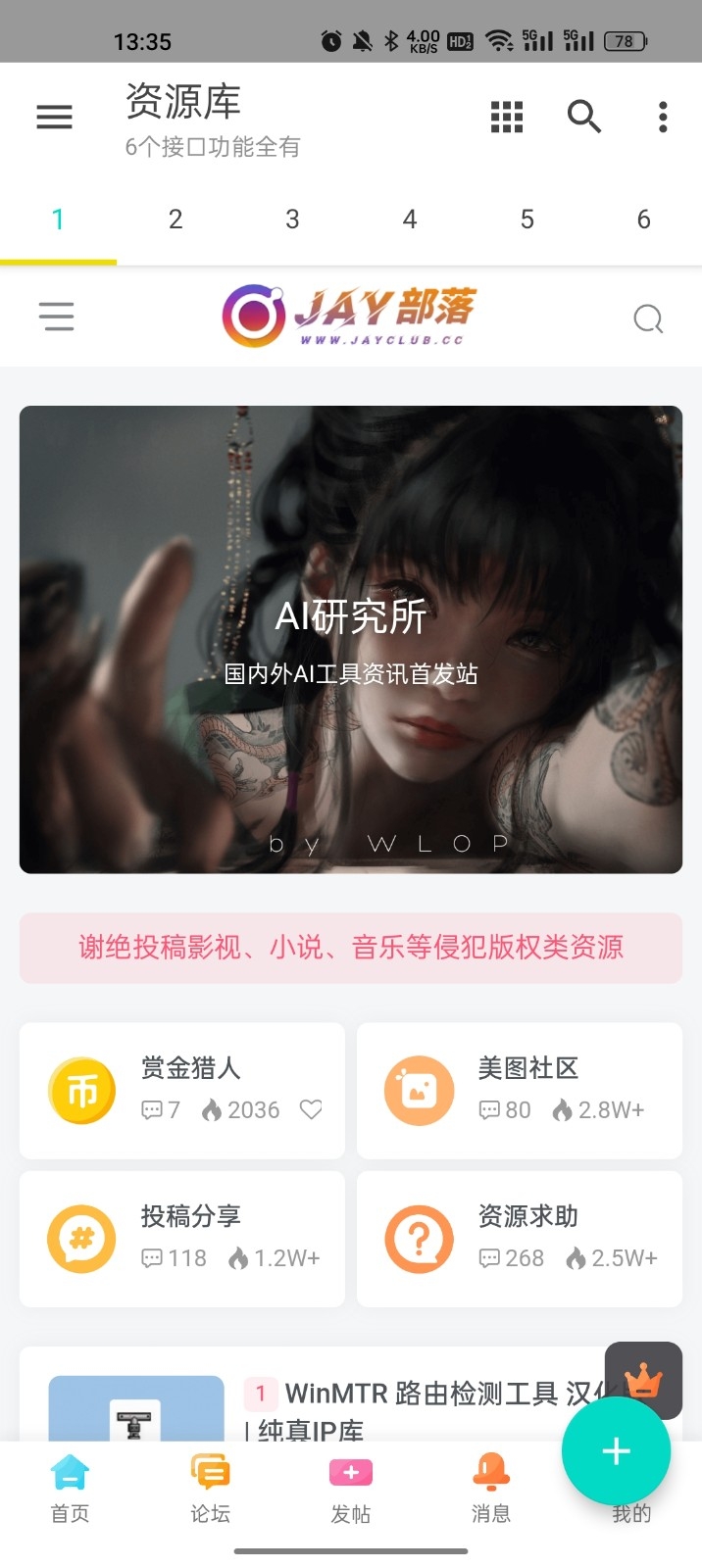Switch to tab 5
The width and height of the screenshot is (702, 1568).
(x=526, y=220)
